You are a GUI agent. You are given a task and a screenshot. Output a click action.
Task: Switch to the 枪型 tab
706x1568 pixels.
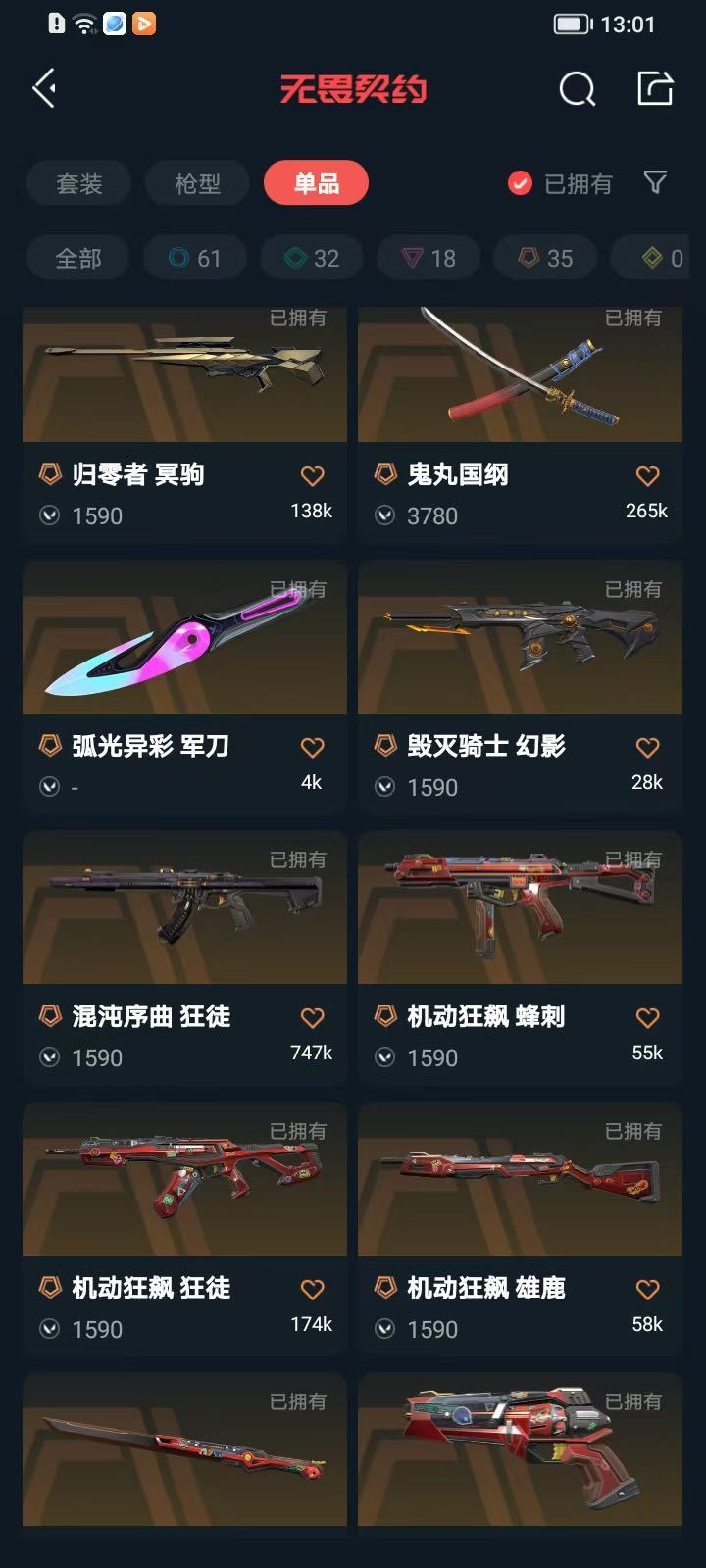tap(198, 183)
